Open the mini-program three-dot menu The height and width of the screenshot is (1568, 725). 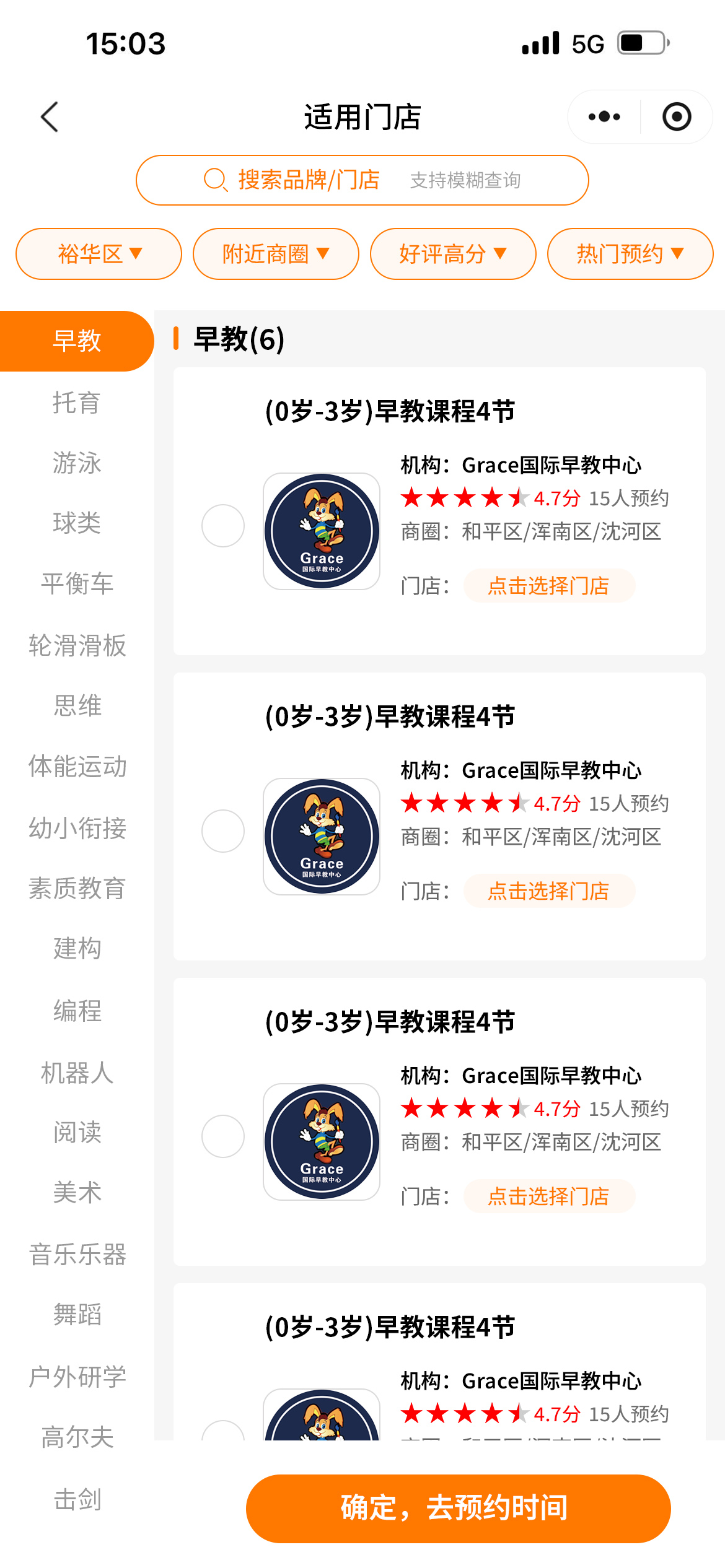click(604, 117)
